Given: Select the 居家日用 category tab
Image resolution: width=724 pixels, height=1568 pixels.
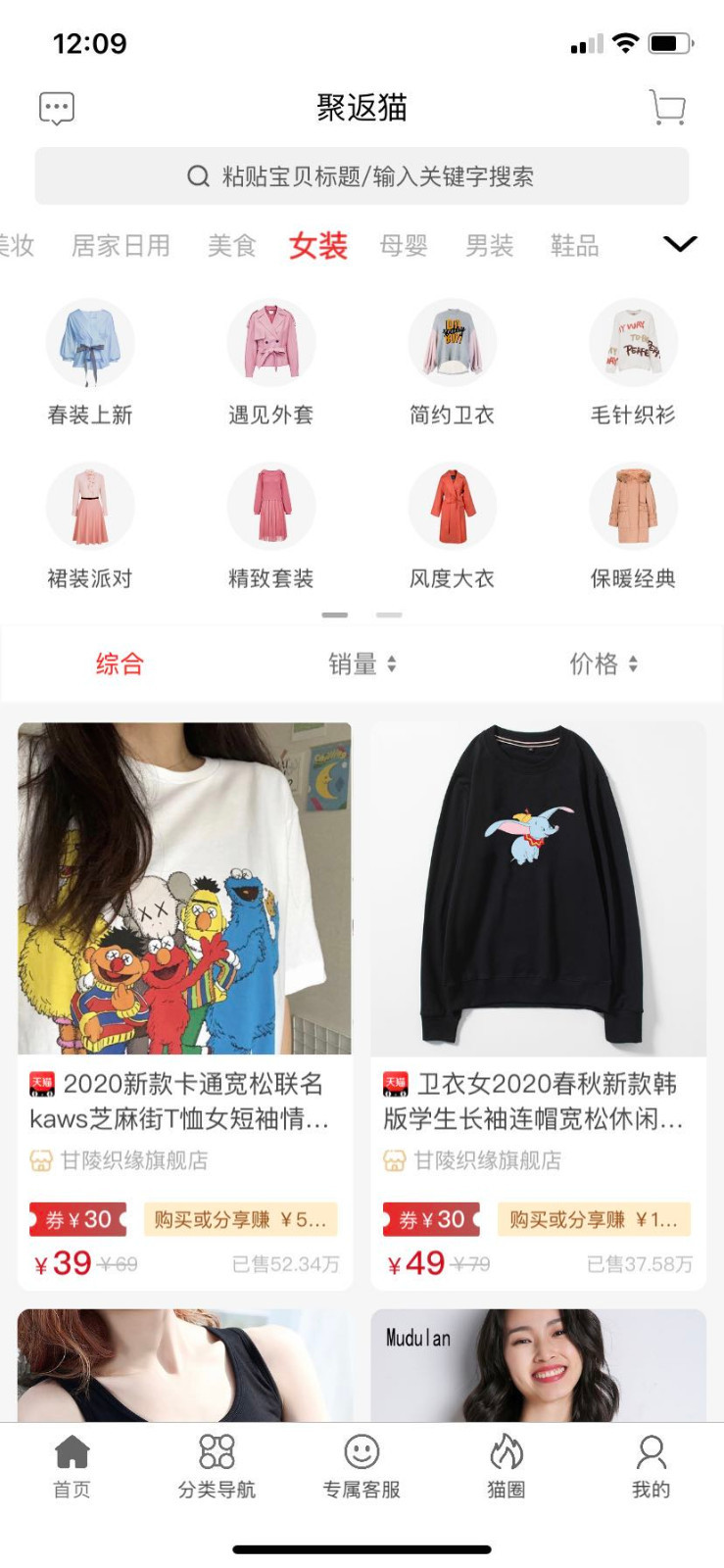Looking at the screenshot, I should 121,245.
